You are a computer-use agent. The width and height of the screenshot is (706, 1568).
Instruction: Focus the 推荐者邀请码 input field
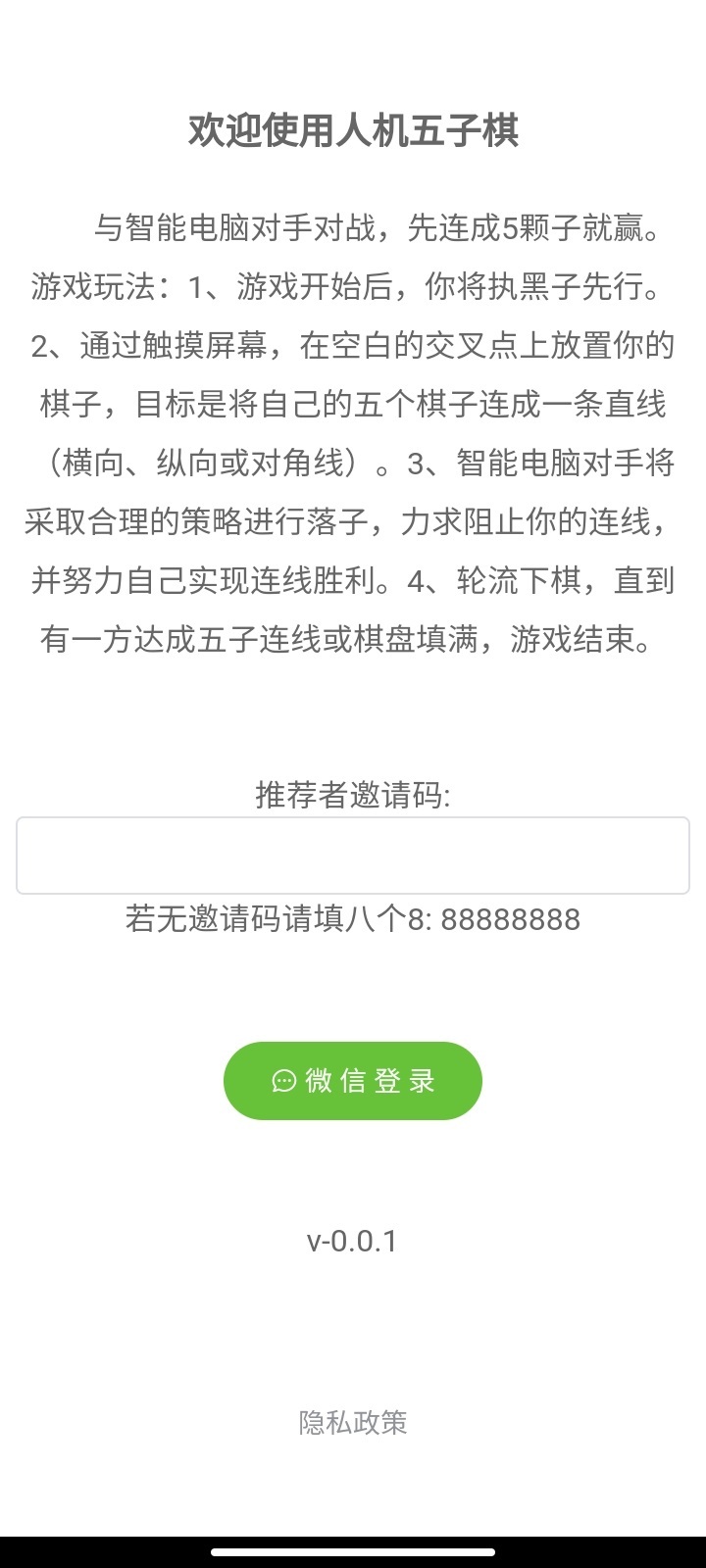click(353, 856)
